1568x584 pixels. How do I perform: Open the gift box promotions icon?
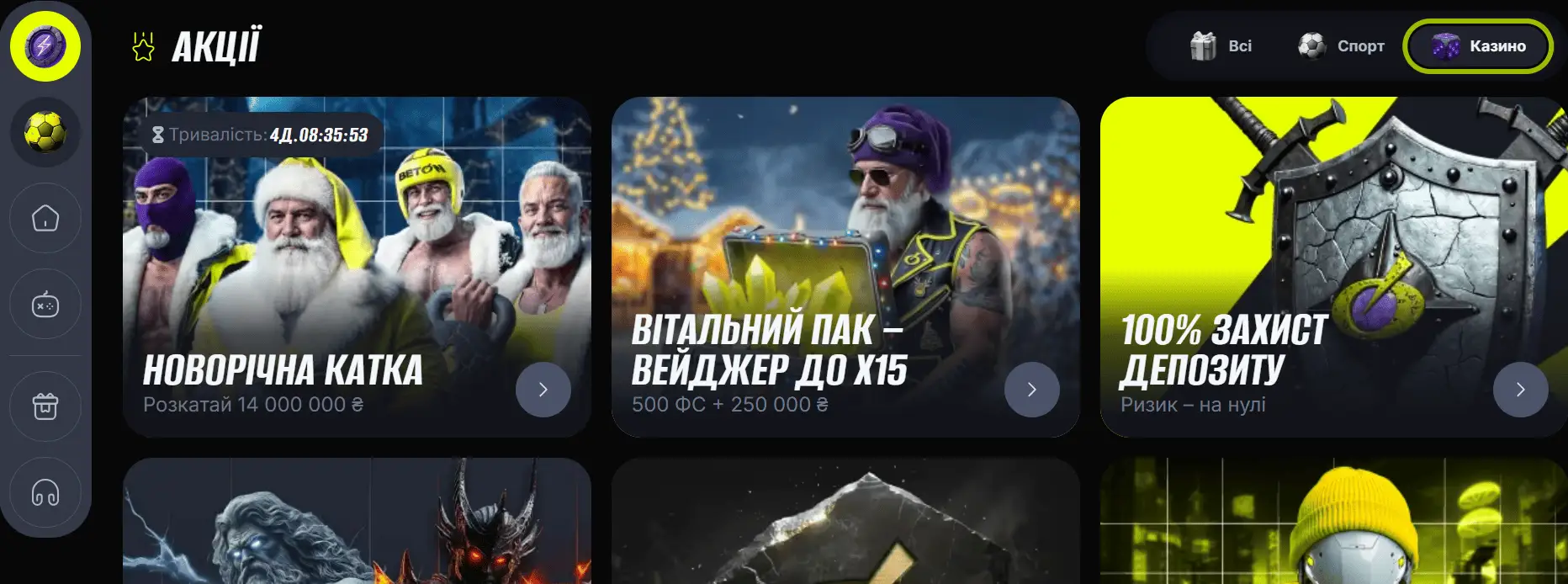(x=45, y=406)
